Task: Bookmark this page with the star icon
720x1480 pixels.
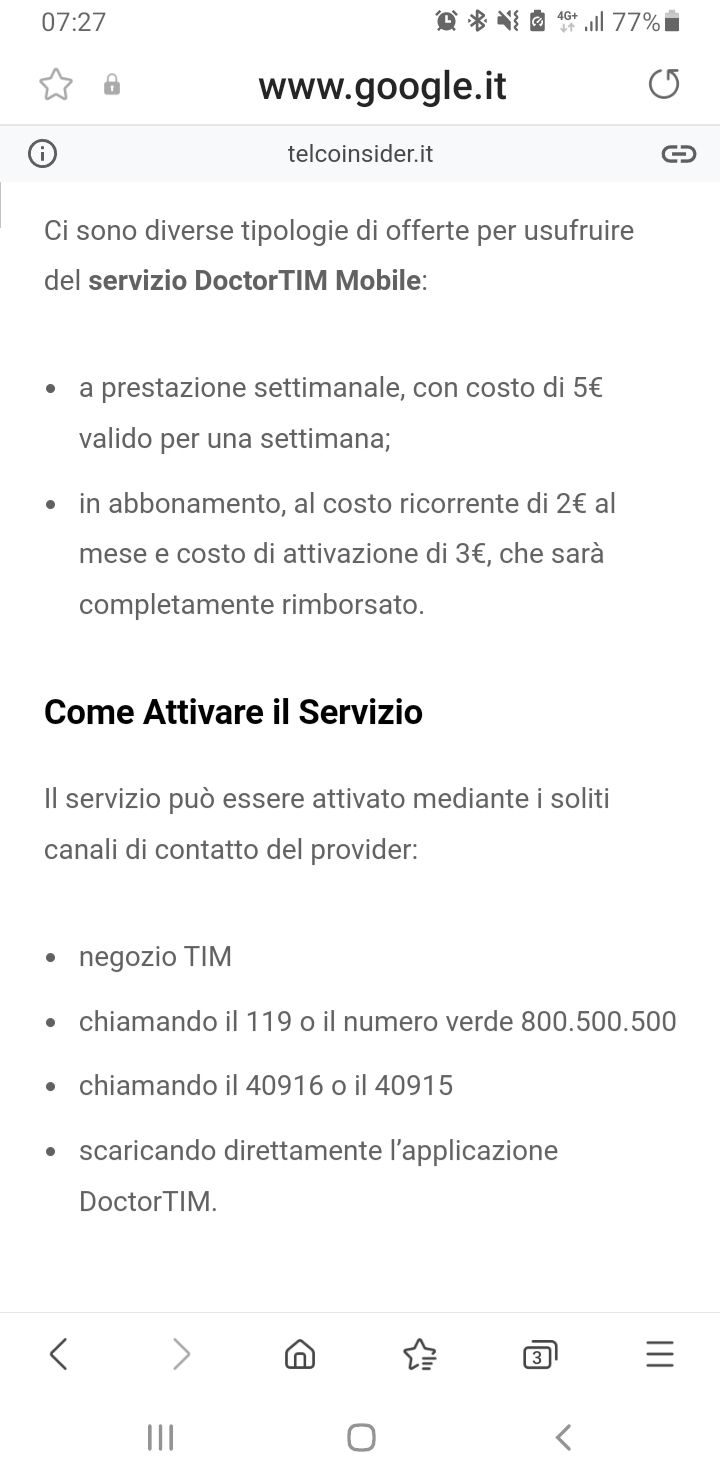Action: point(56,85)
